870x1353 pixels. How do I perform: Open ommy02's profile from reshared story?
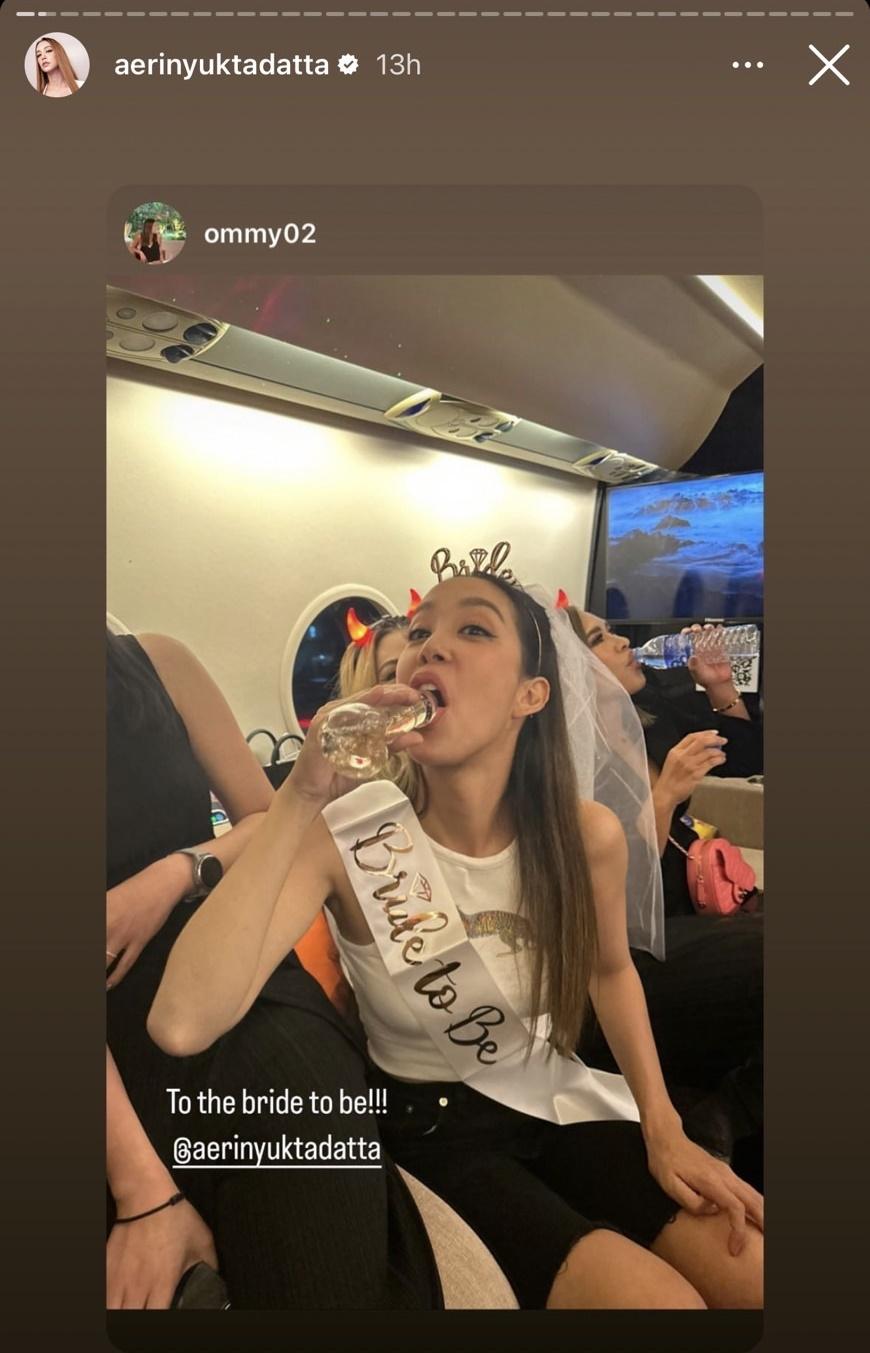tap(259, 234)
